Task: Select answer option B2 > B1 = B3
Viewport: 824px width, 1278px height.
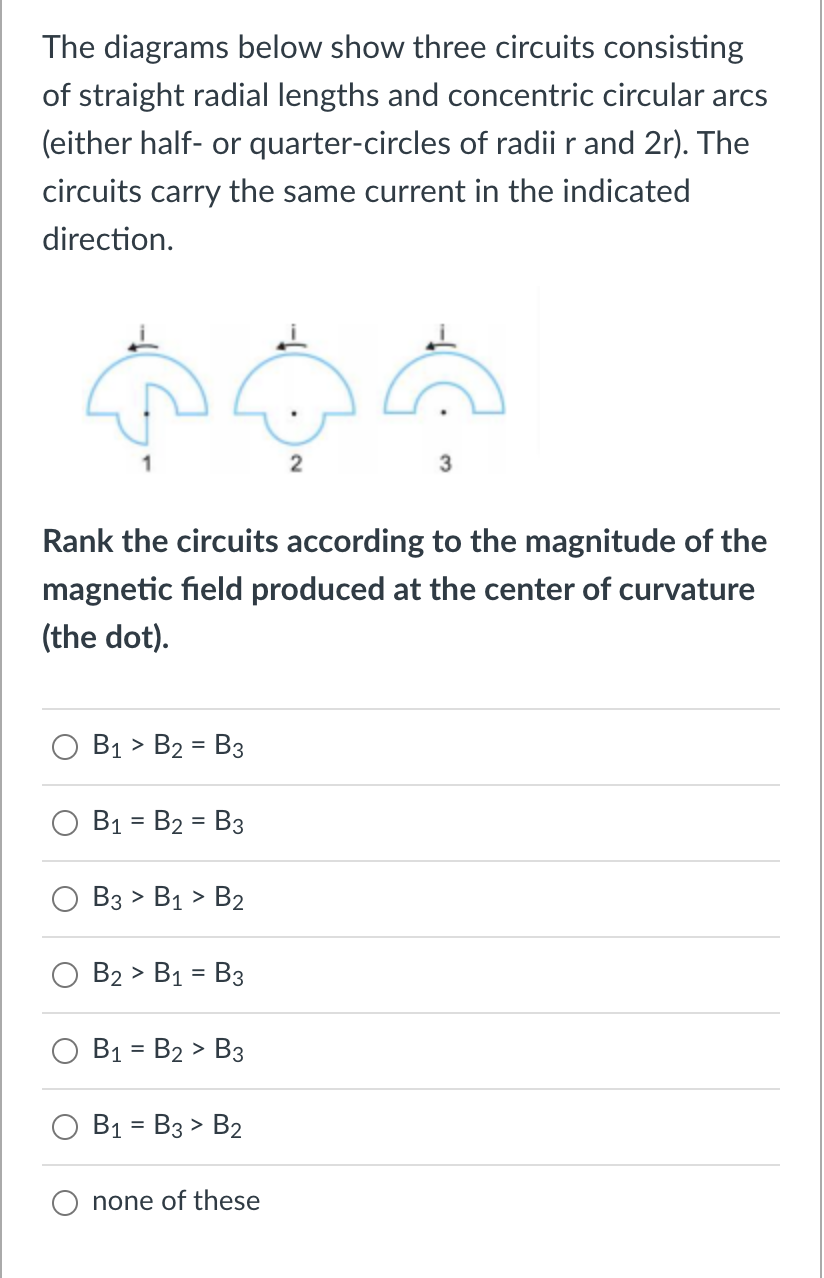Action: (65, 975)
